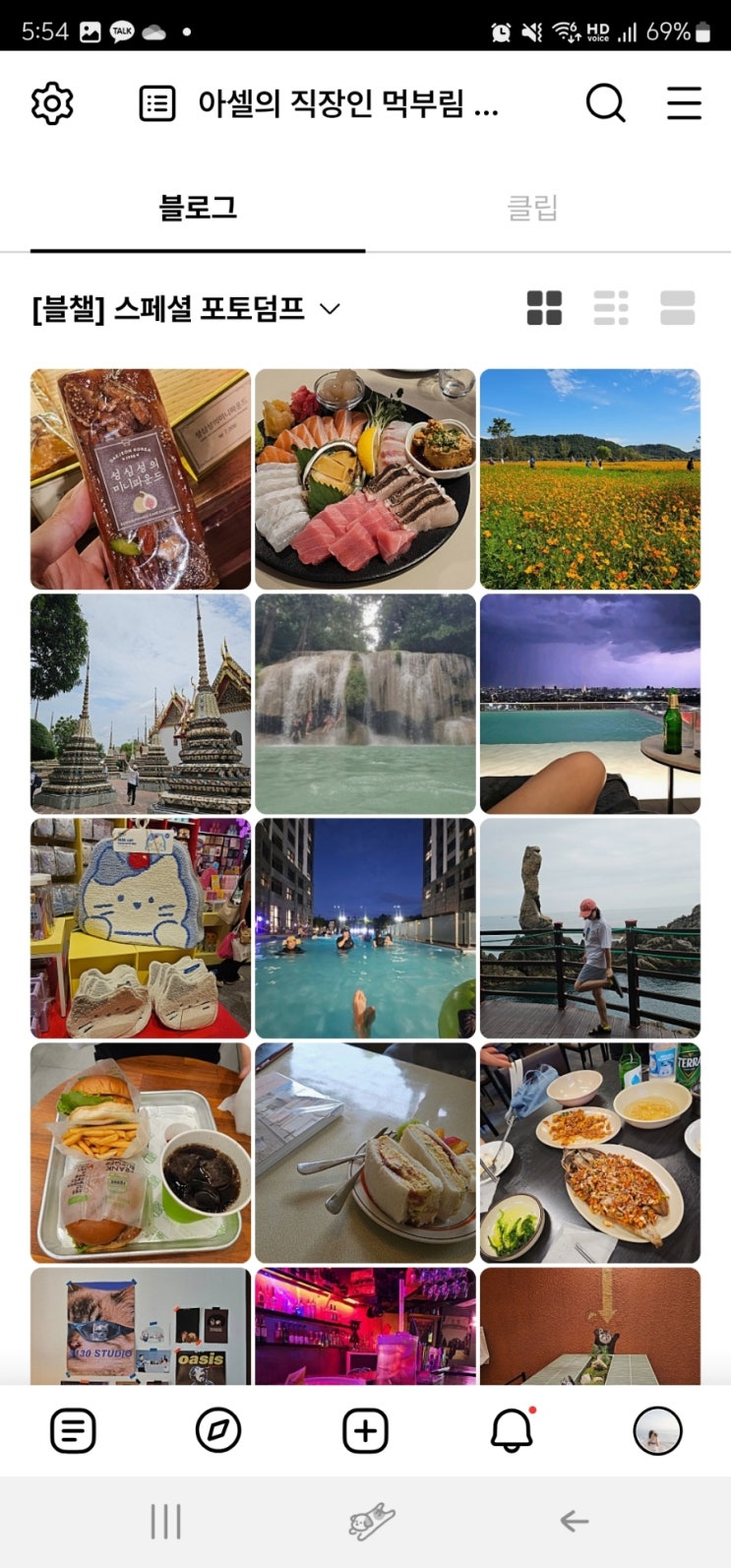Tap the search magnifier icon
This screenshot has height=1568, width=731.
click(x=605, y=102)
